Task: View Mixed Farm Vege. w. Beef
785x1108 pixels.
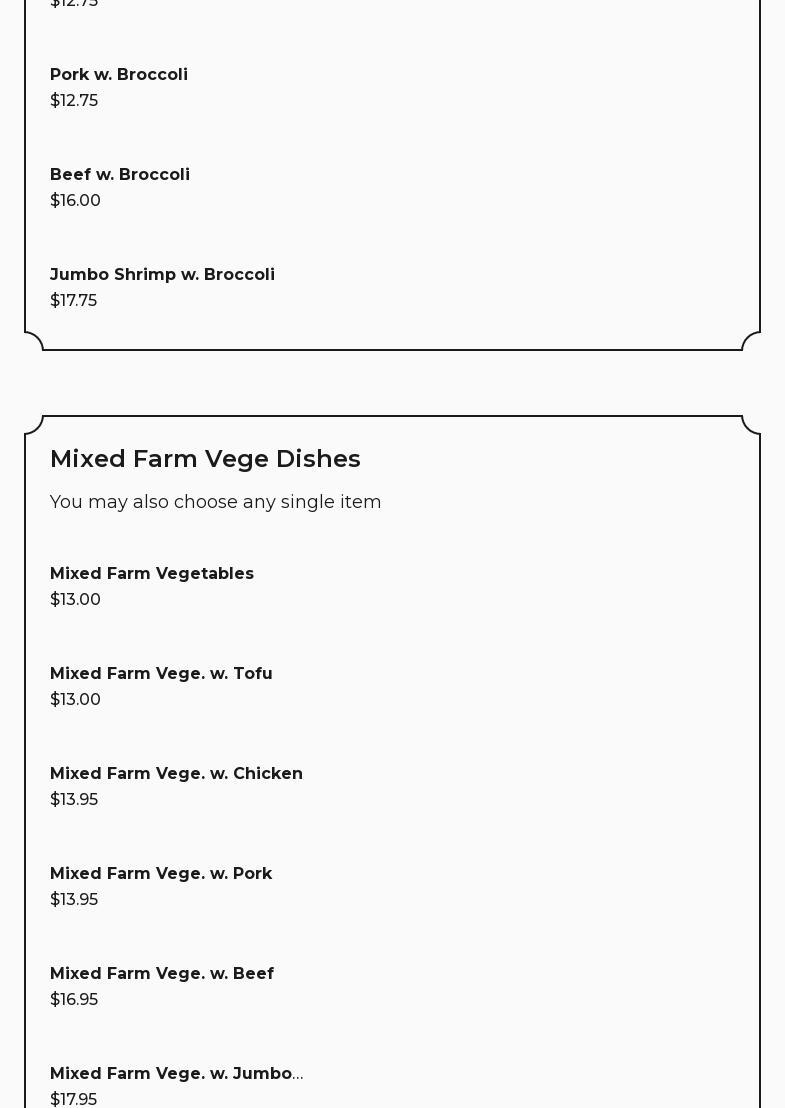Action: pyautogui.click(x=162, y=974)
